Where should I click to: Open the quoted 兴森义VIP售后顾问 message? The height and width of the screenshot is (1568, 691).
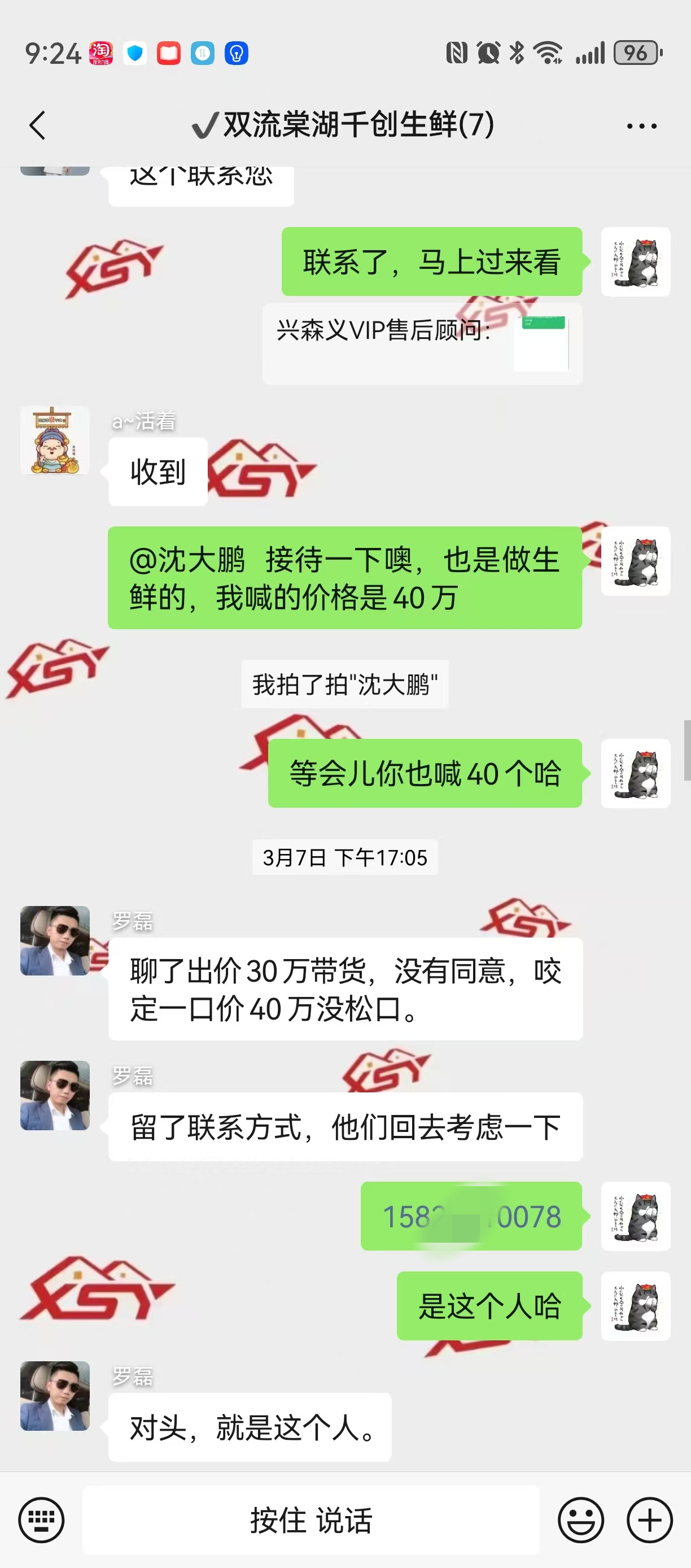pyautogui.click(x=422, y=344)
